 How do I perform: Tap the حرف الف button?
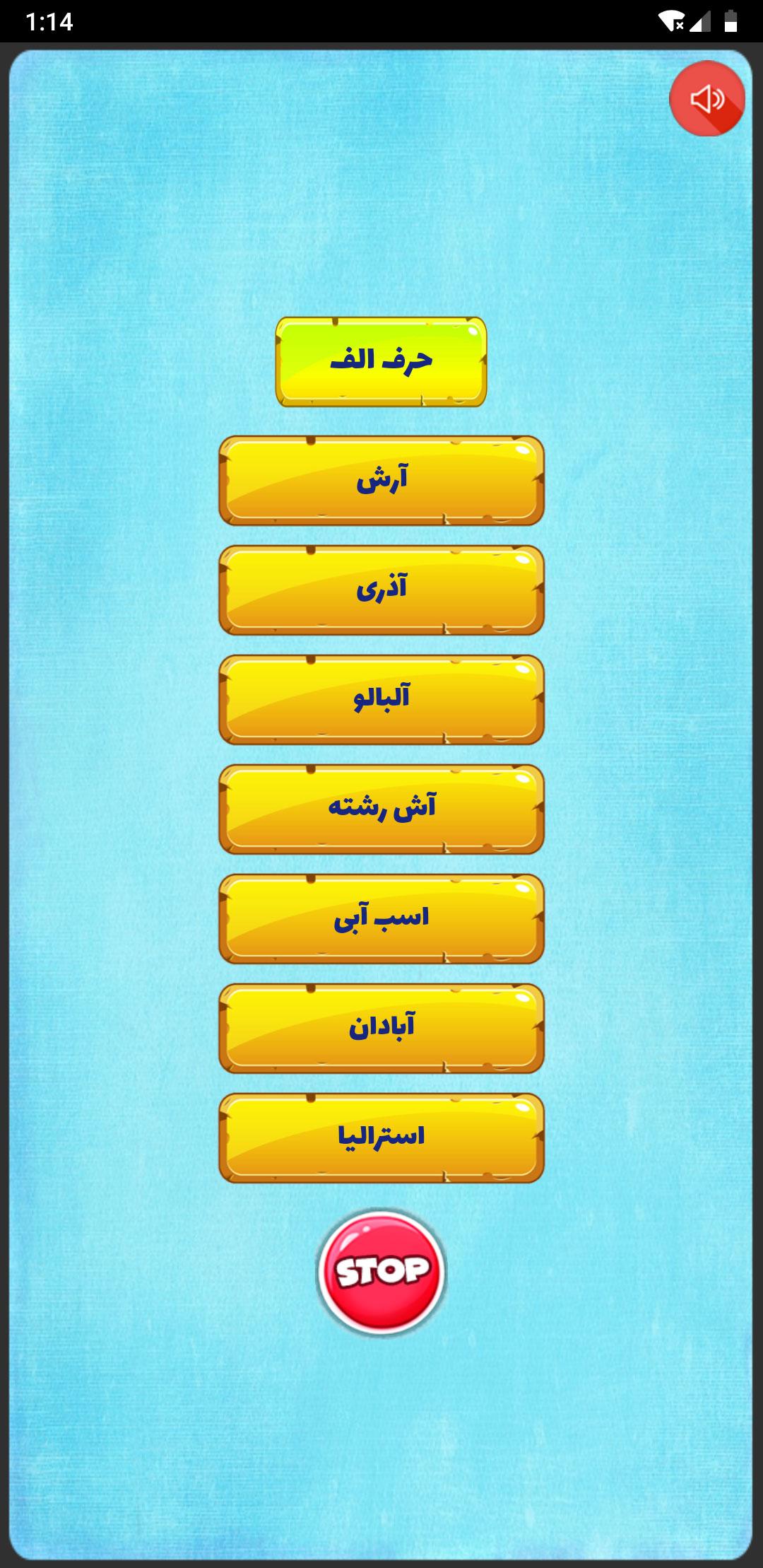pyautogui.click(x=381, y=362)
